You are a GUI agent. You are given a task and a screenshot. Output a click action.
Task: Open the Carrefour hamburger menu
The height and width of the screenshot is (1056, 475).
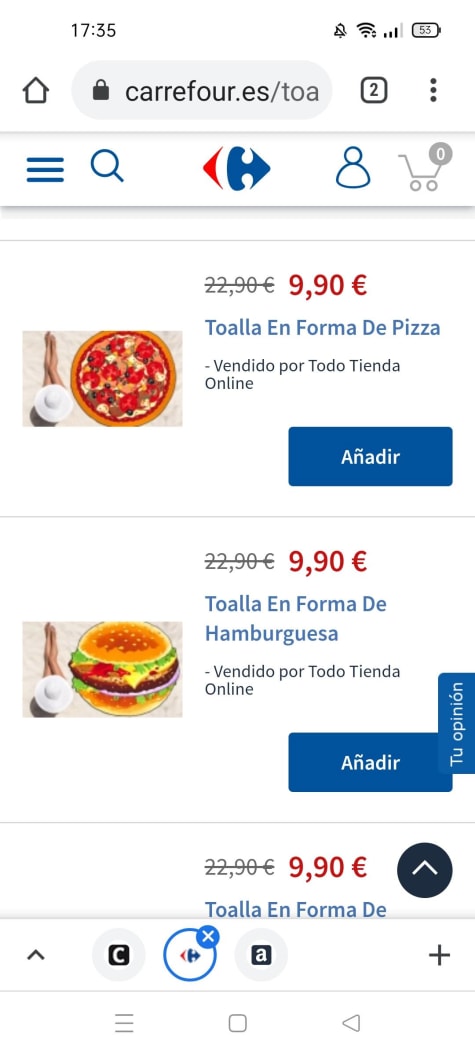pos(45,169)
